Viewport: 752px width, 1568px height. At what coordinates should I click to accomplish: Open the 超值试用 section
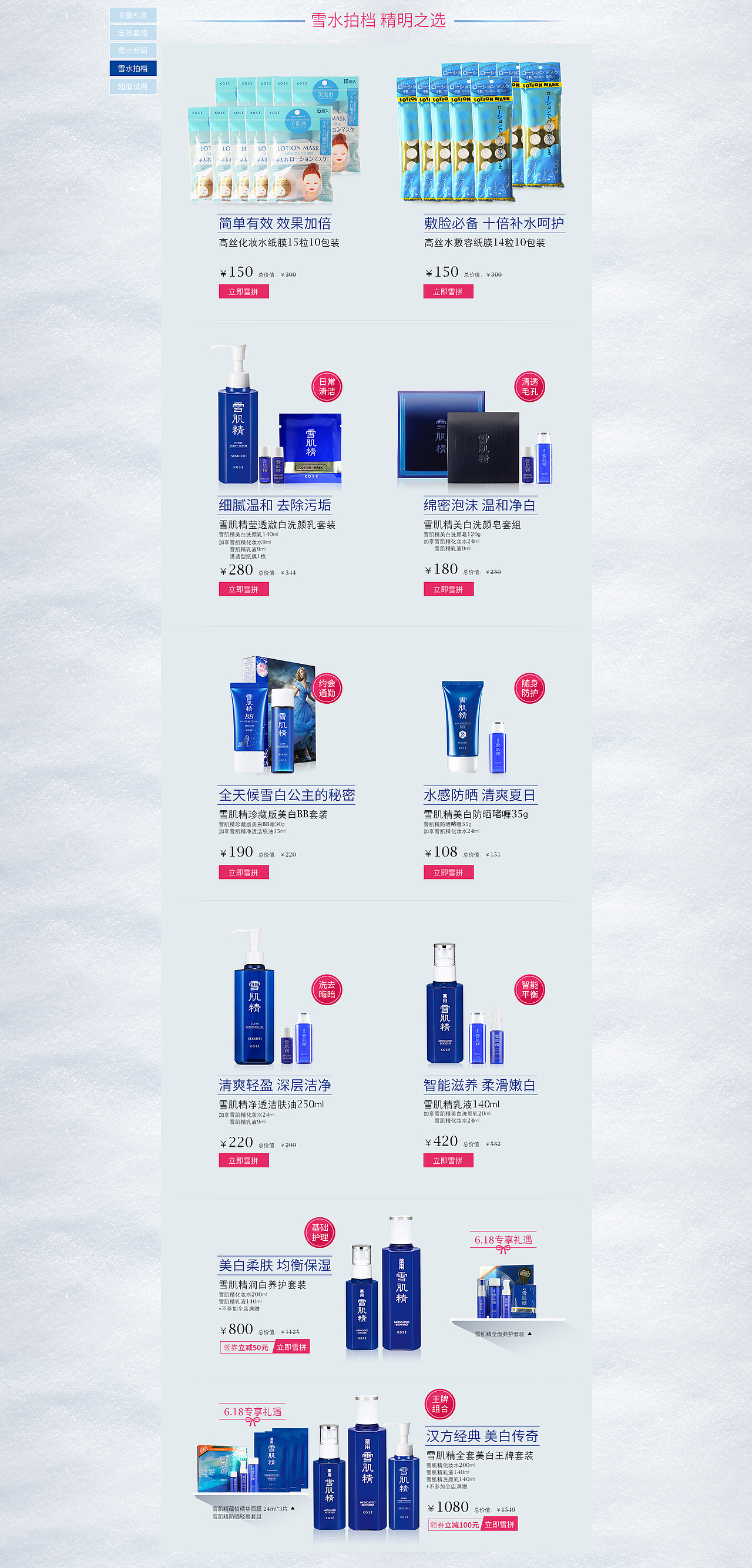click(x=133, y=86)
